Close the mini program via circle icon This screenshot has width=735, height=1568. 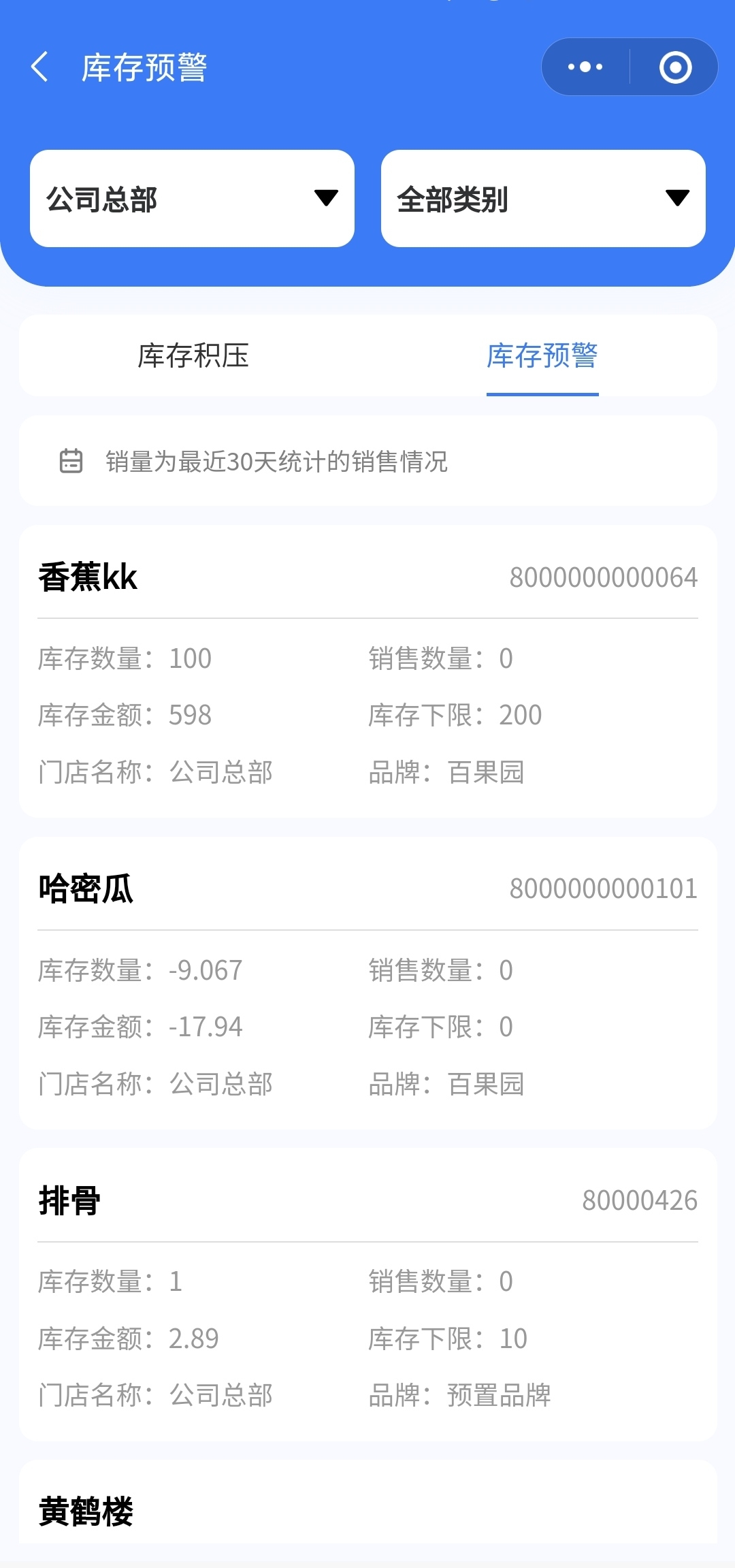click(675, 67)
